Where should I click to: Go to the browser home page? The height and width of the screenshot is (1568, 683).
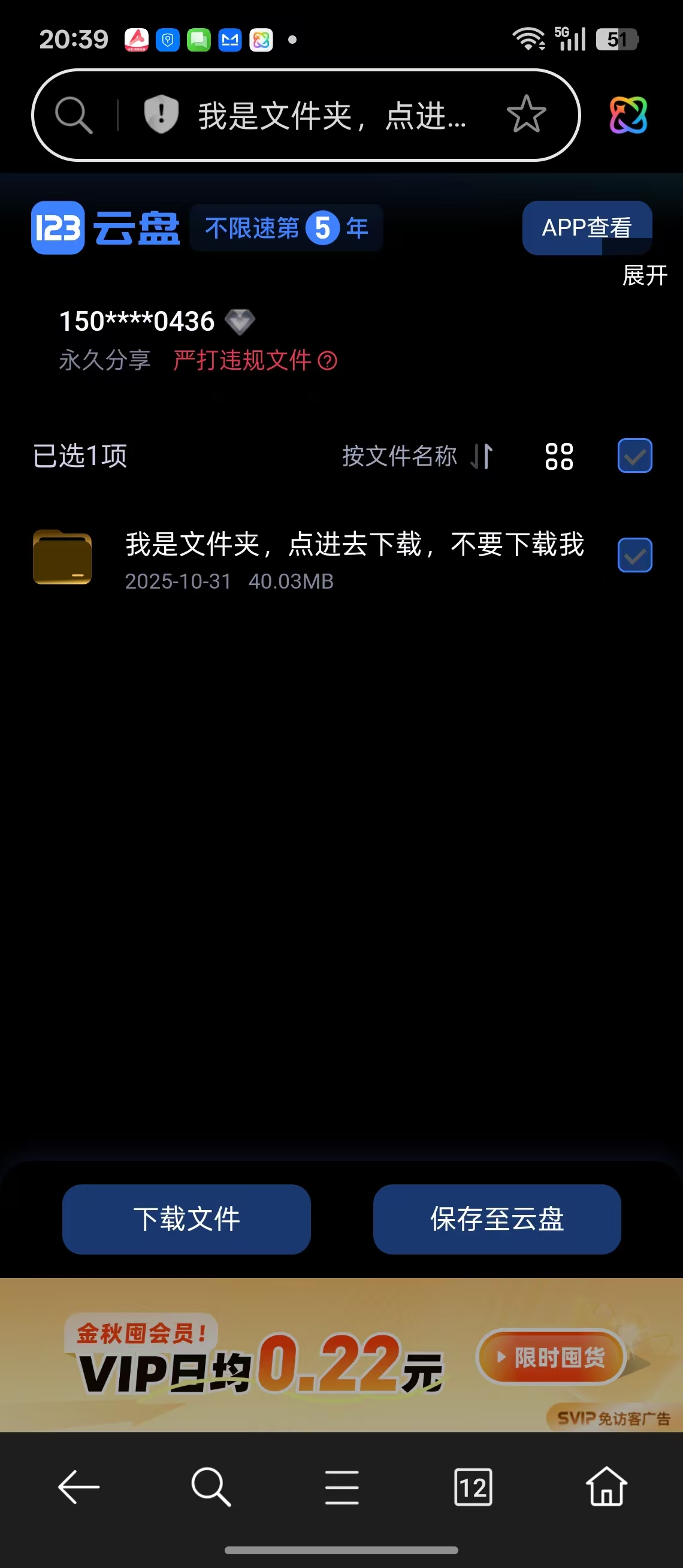(x=606, y=1487)
